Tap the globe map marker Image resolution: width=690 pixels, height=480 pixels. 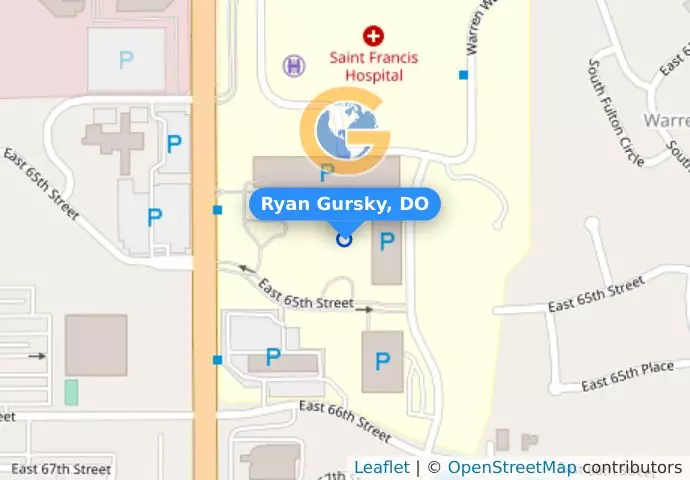click(345, 131)
